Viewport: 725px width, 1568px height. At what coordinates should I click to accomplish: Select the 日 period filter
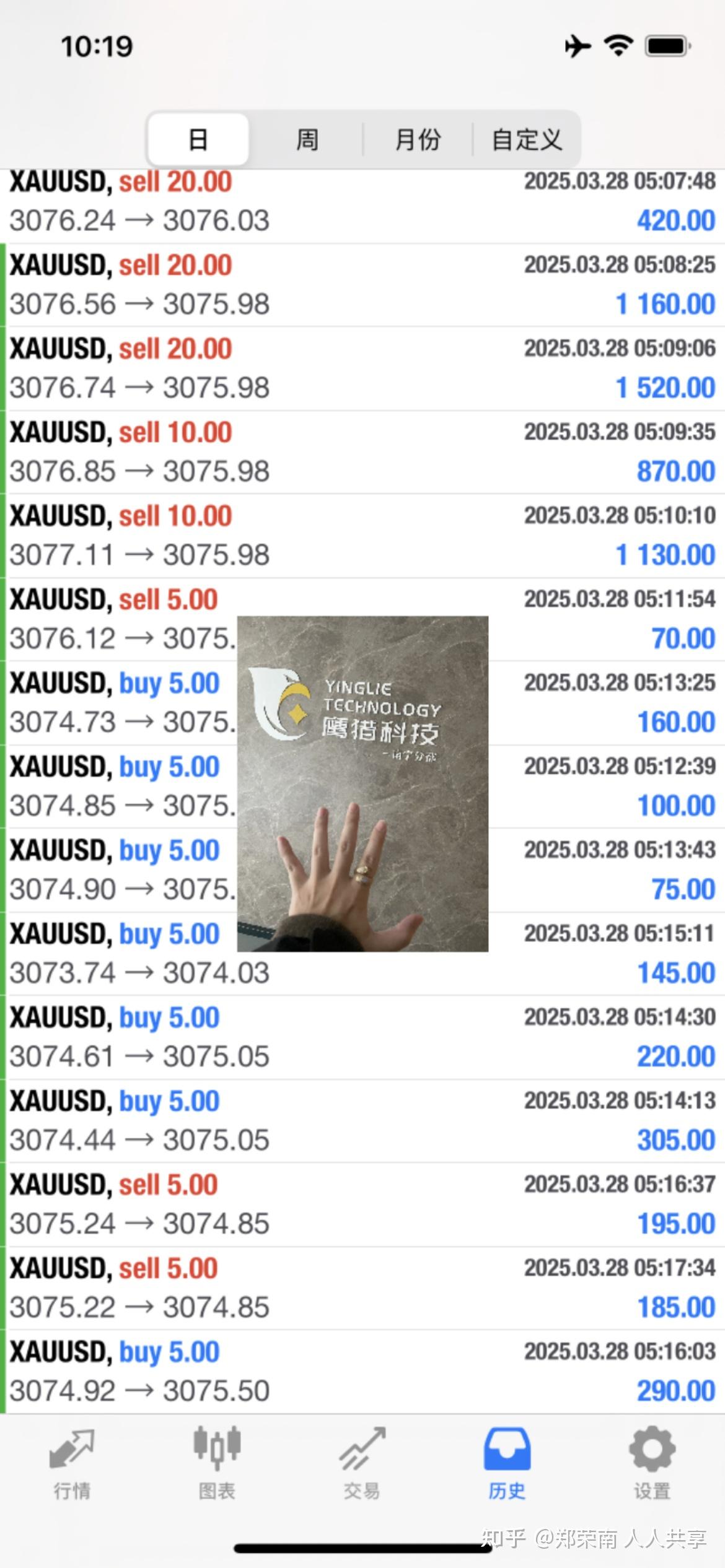198,139
